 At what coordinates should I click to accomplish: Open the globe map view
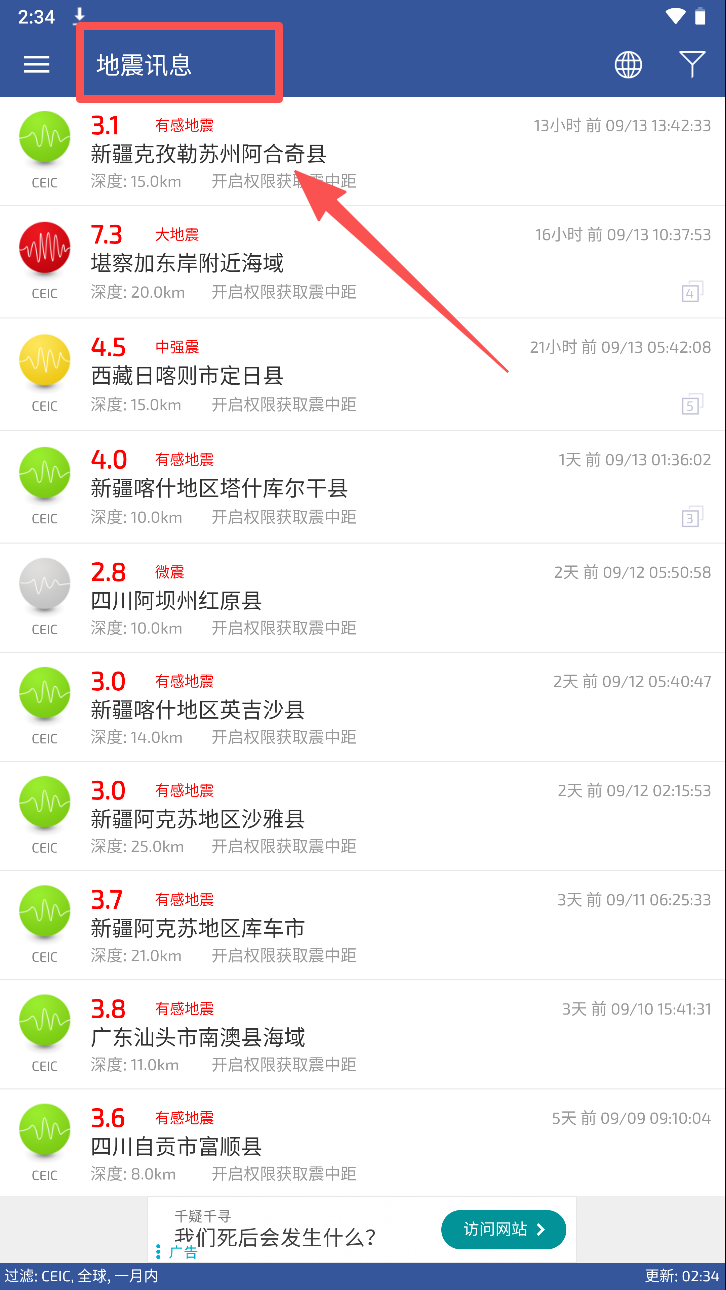coord(628,65)
